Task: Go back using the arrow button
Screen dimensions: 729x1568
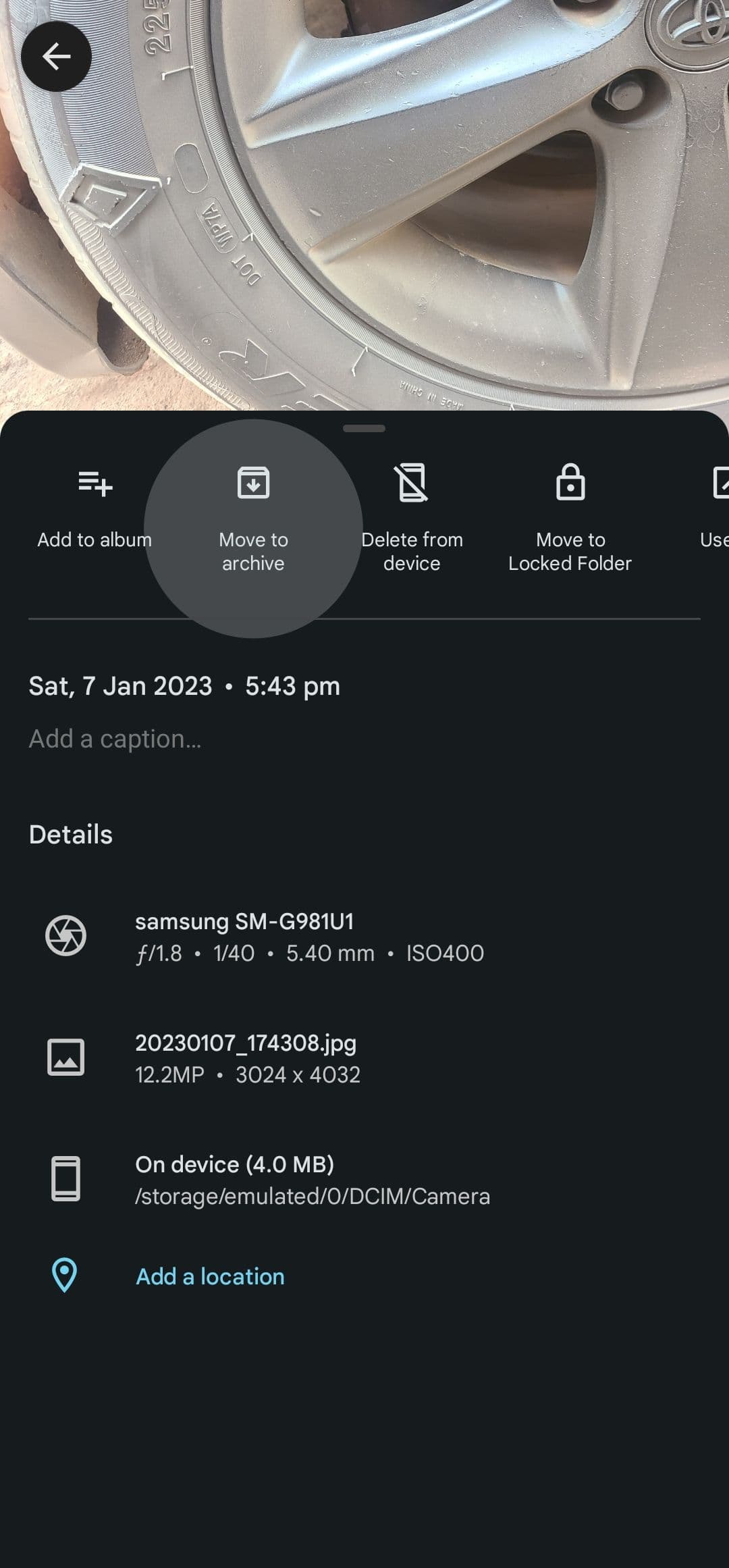Action: tap(56, 57)
